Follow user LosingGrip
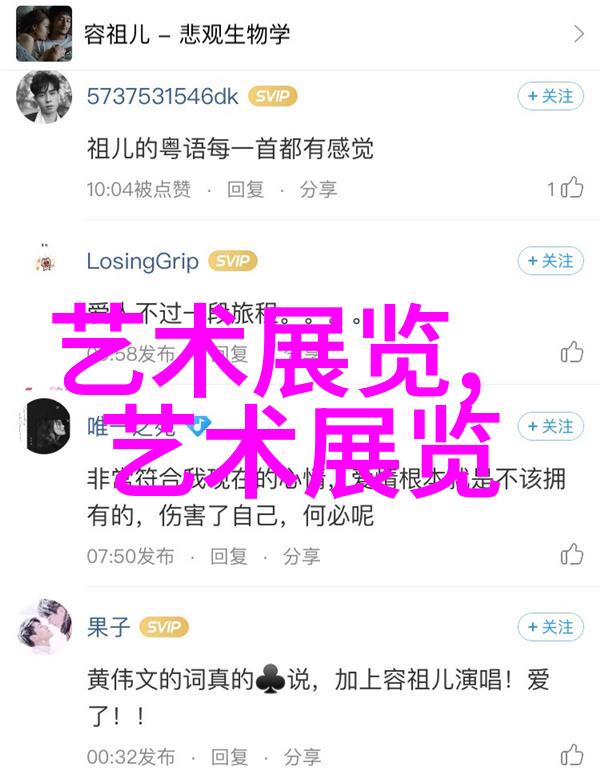The image size is (600, 778). coord(549,261)
